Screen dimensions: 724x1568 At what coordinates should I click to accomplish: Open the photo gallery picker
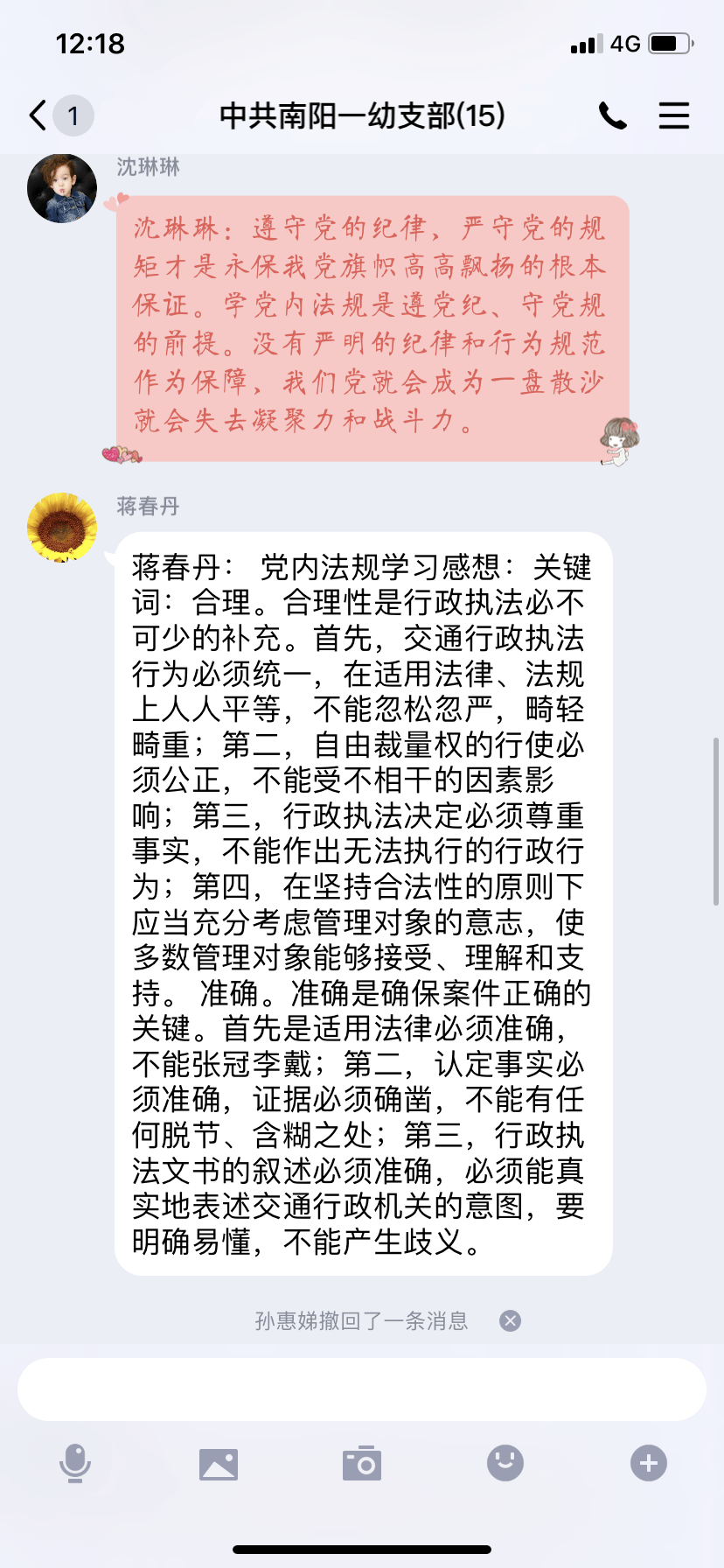pos(219,1463)
